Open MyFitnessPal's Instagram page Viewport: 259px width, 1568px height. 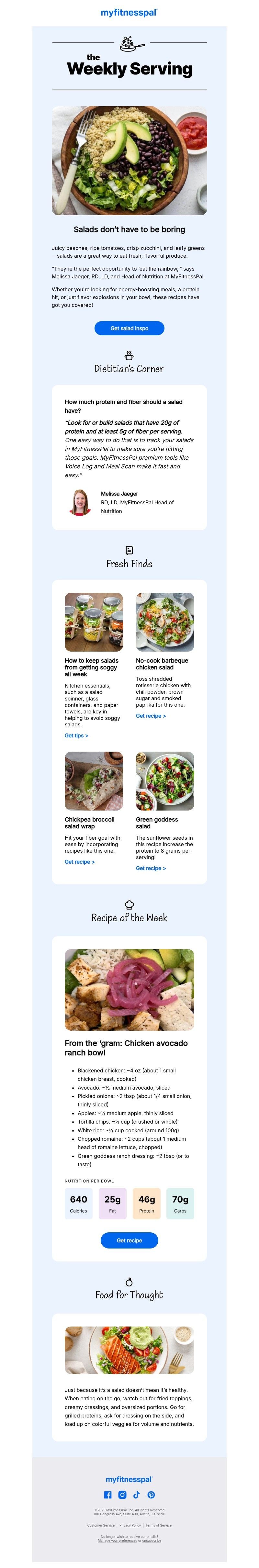tap(122, 1494)
